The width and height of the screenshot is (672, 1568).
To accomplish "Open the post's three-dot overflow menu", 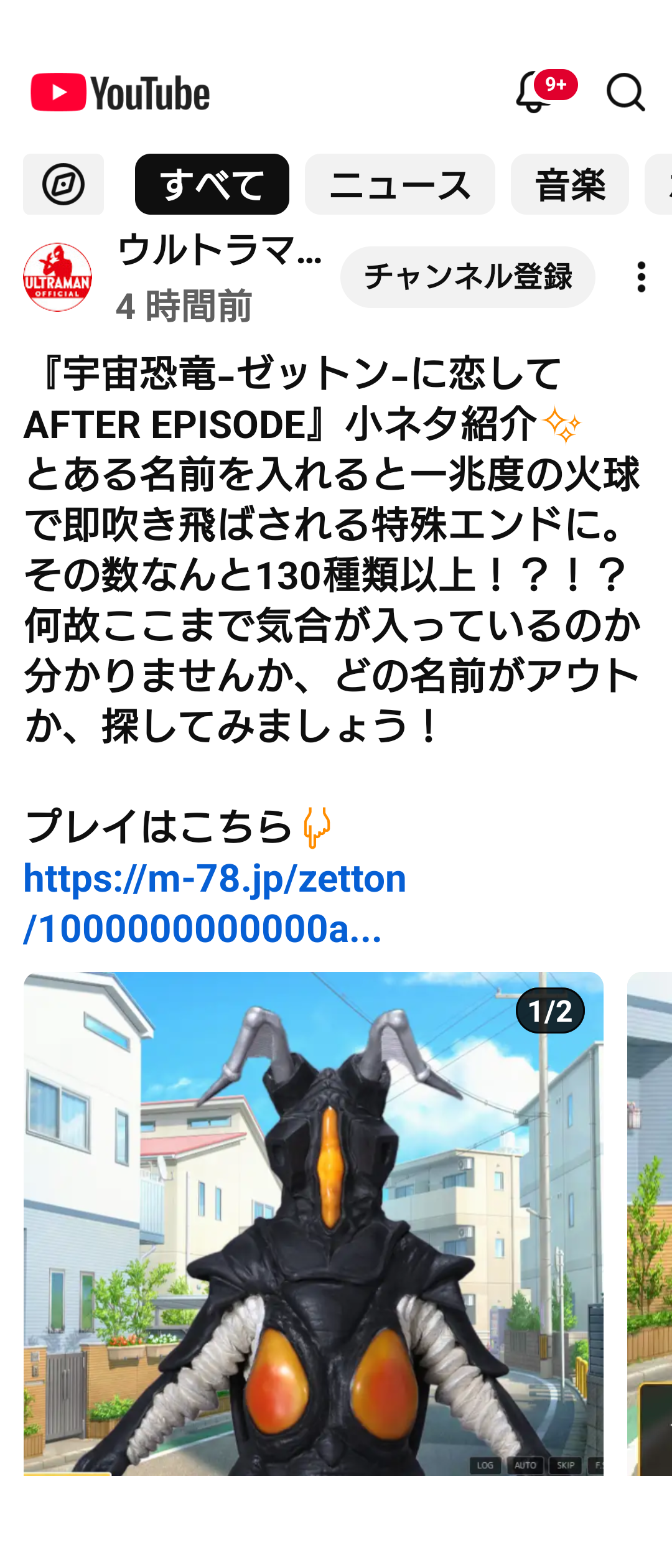I will pyautogui.click(x=641, y=277).
